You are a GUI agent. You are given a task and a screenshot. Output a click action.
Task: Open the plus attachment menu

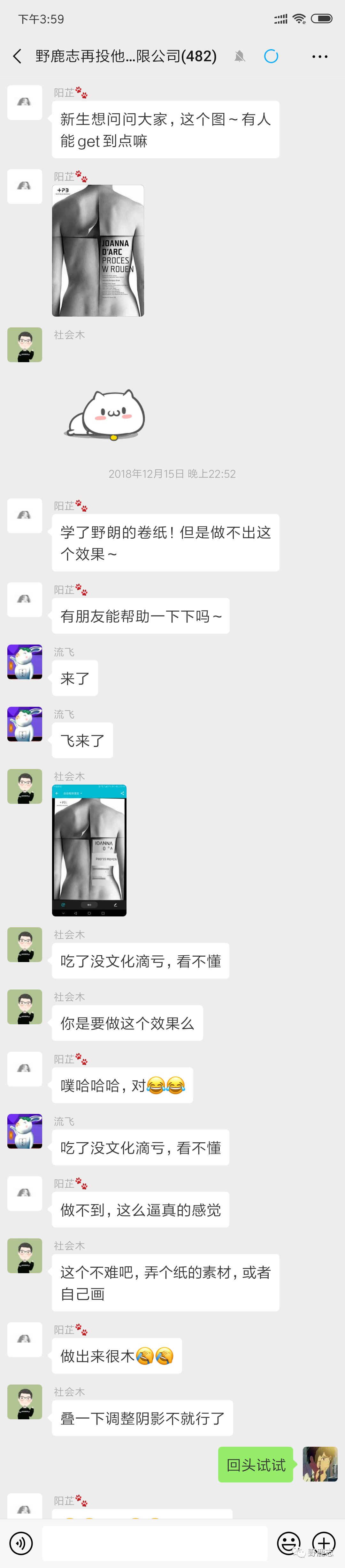(x=324, y=1542)
